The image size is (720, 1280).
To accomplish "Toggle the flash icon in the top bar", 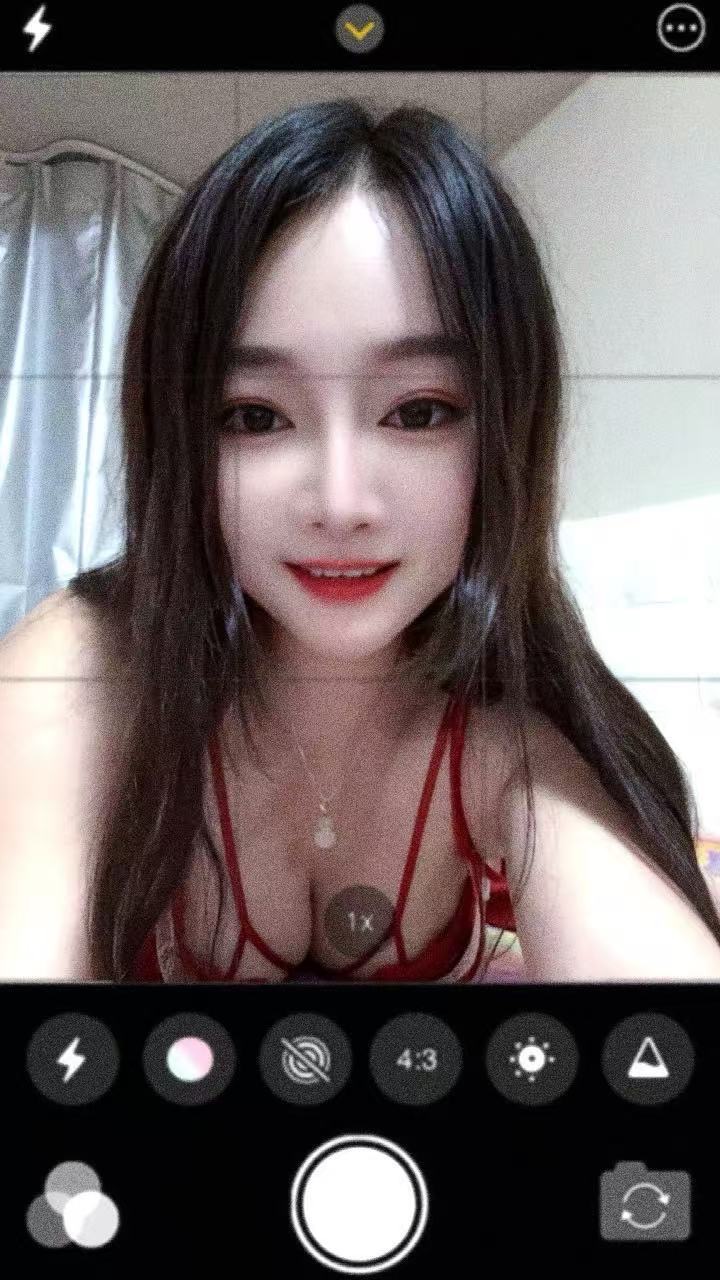I will coord(37,29).
